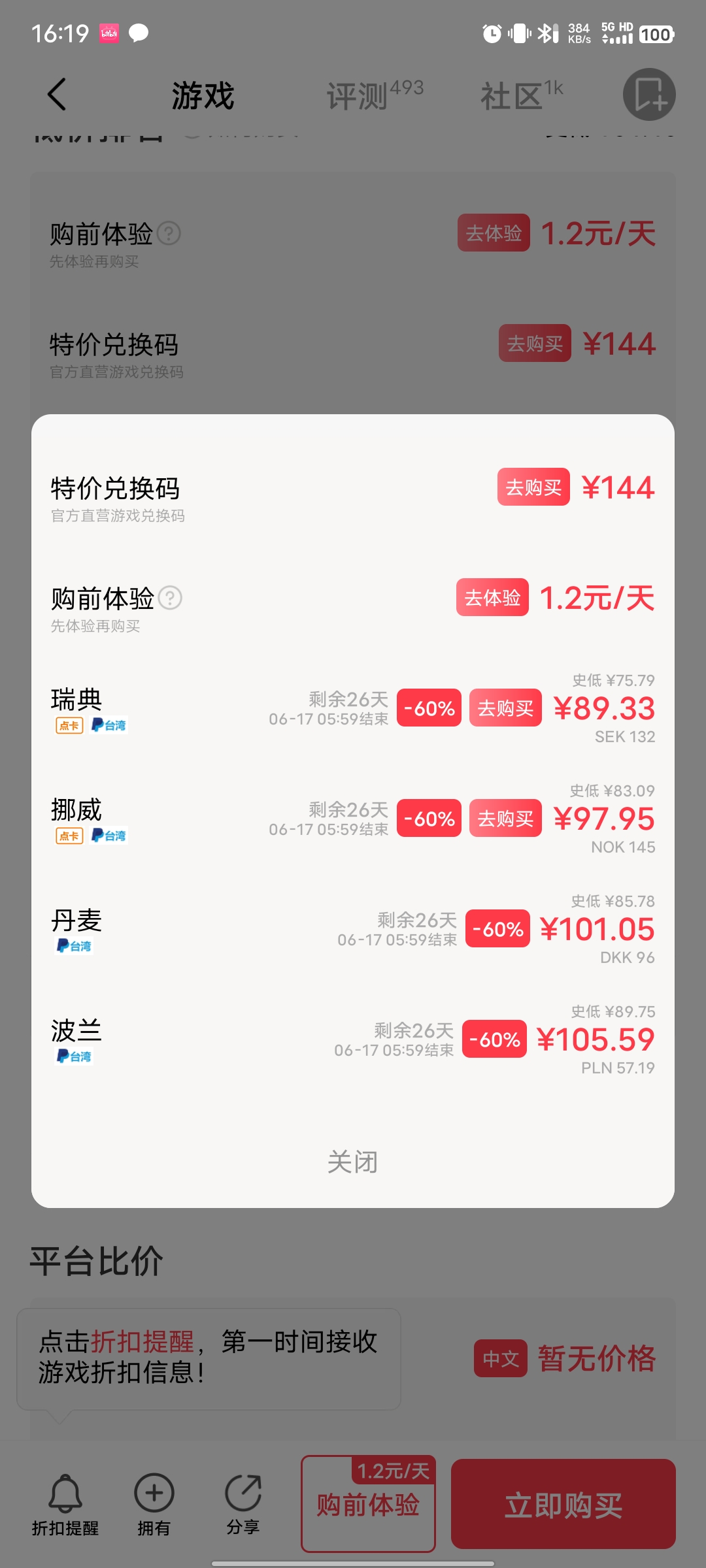Add this game to bookmarks
This screenshot has width=706, height=1568.
[648, 95]
